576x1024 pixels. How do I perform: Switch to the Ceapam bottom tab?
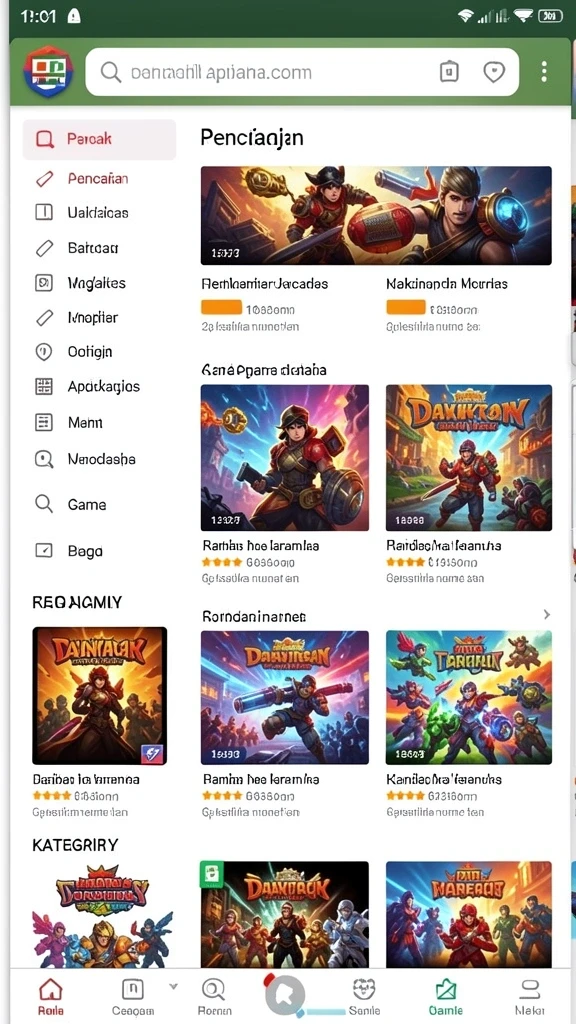[x=133, y=997]
